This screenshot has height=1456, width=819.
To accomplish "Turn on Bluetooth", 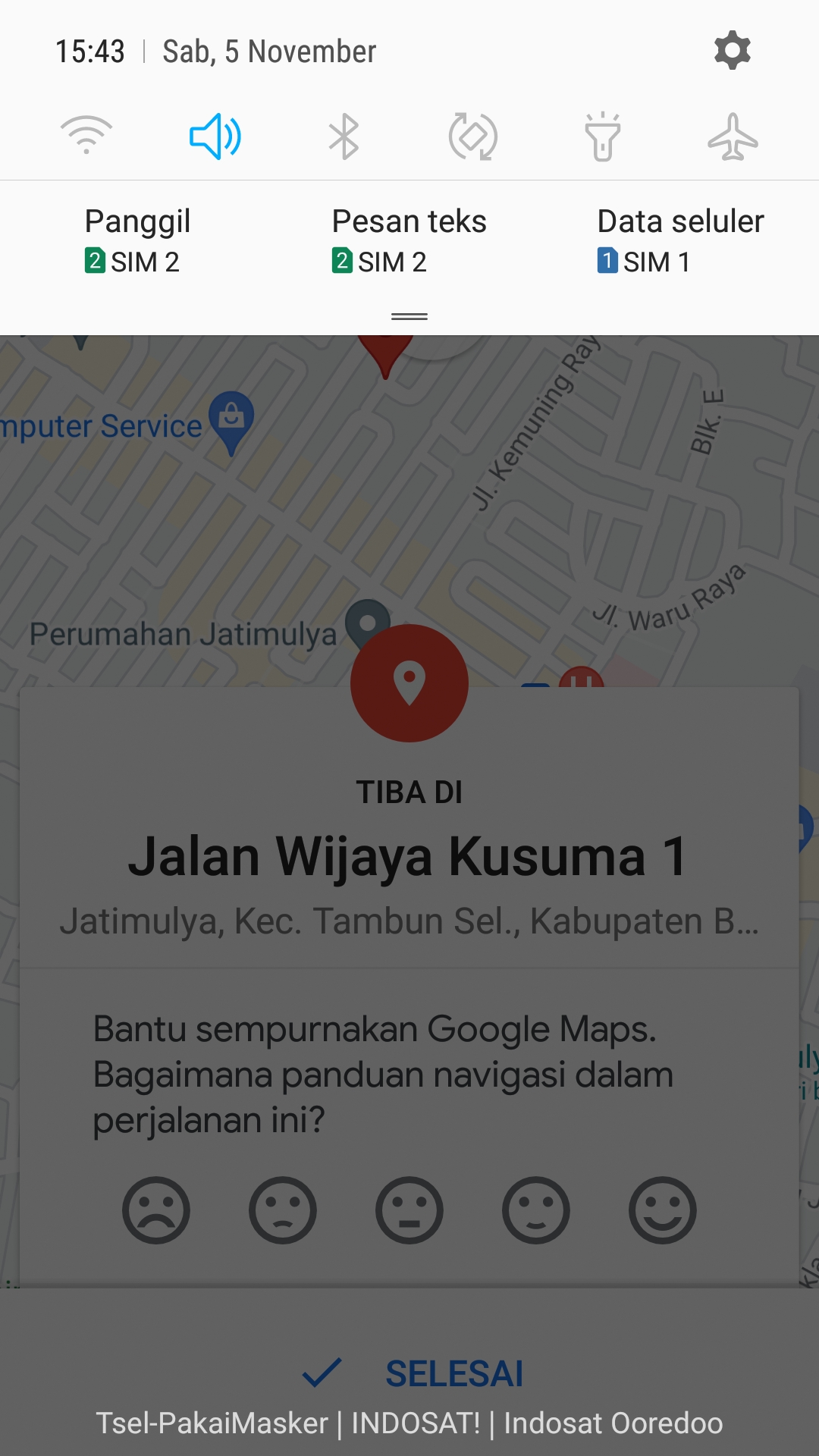I will (x=344, y=136).
